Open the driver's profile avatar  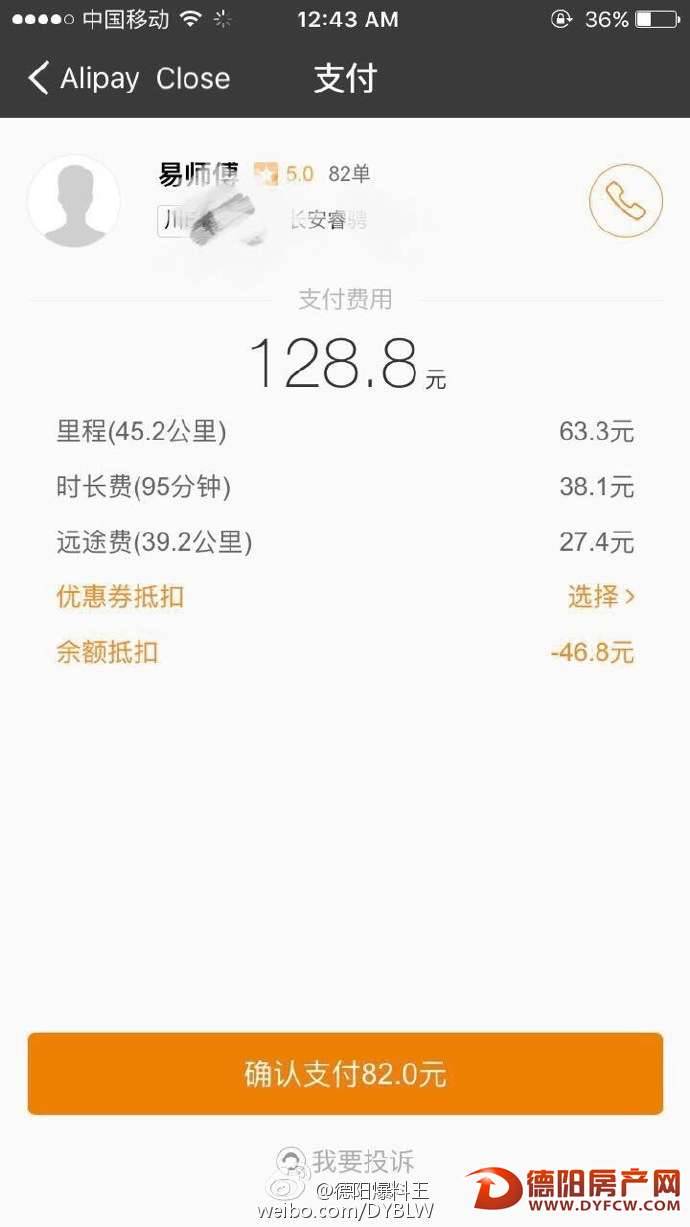pos(74,201)
